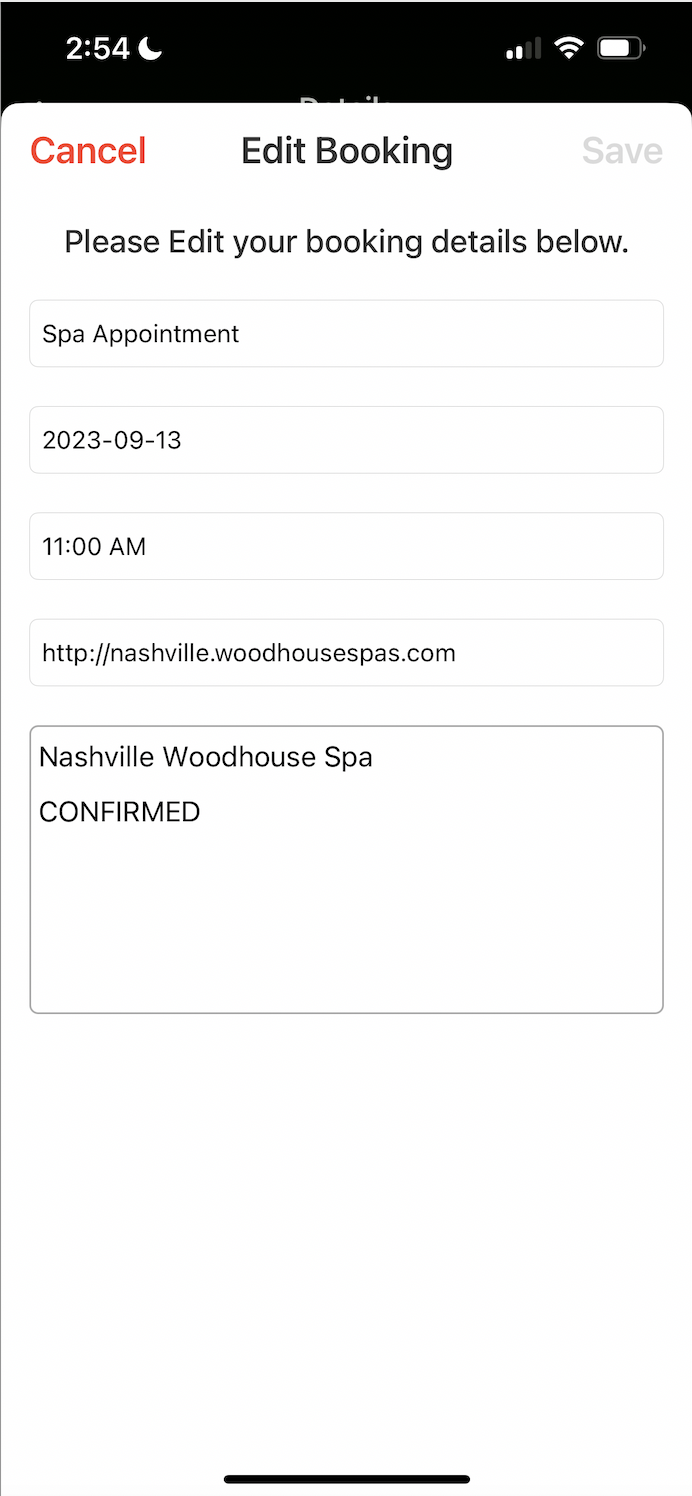Edit the Spa Appointment title field

tap(346, 333)
